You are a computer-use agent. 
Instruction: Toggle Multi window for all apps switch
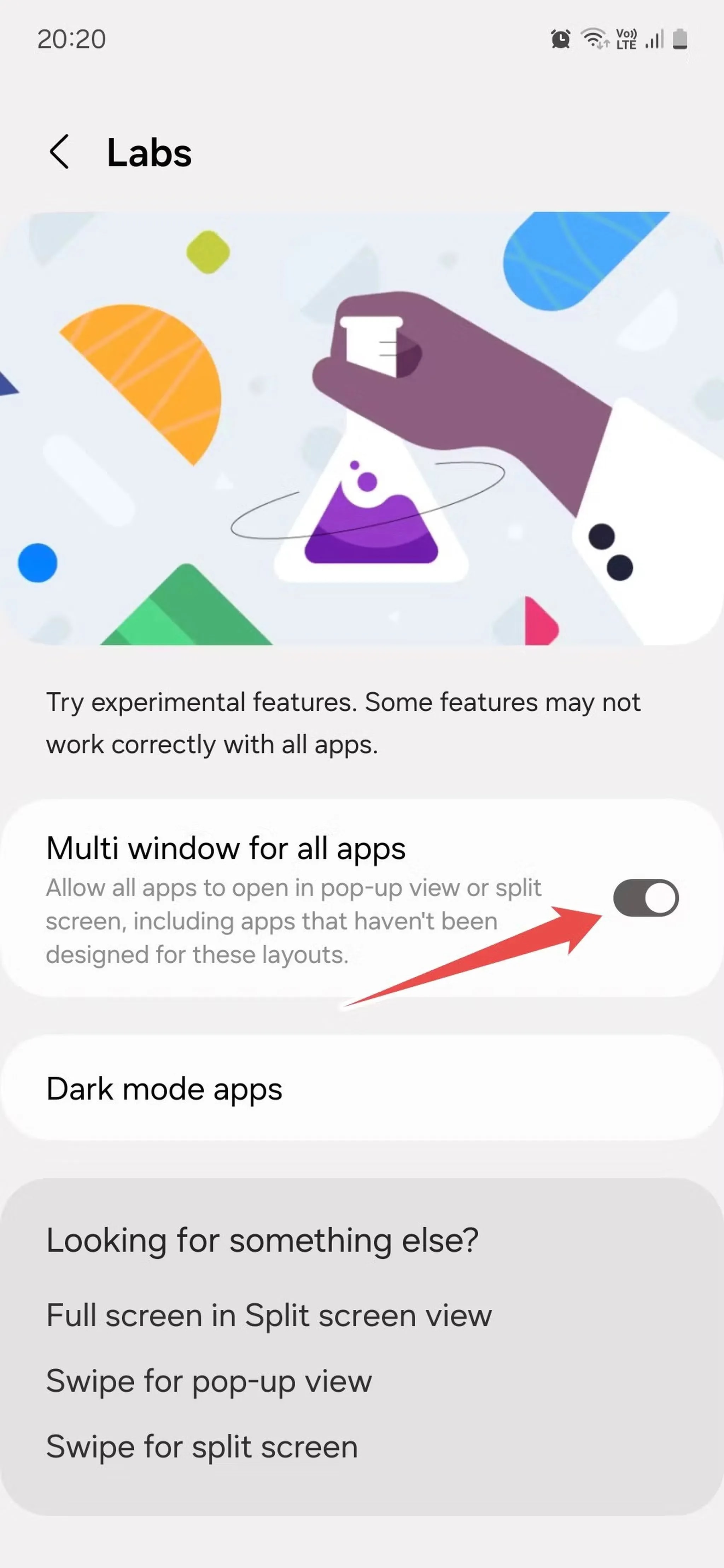click(x=645, y=898)
